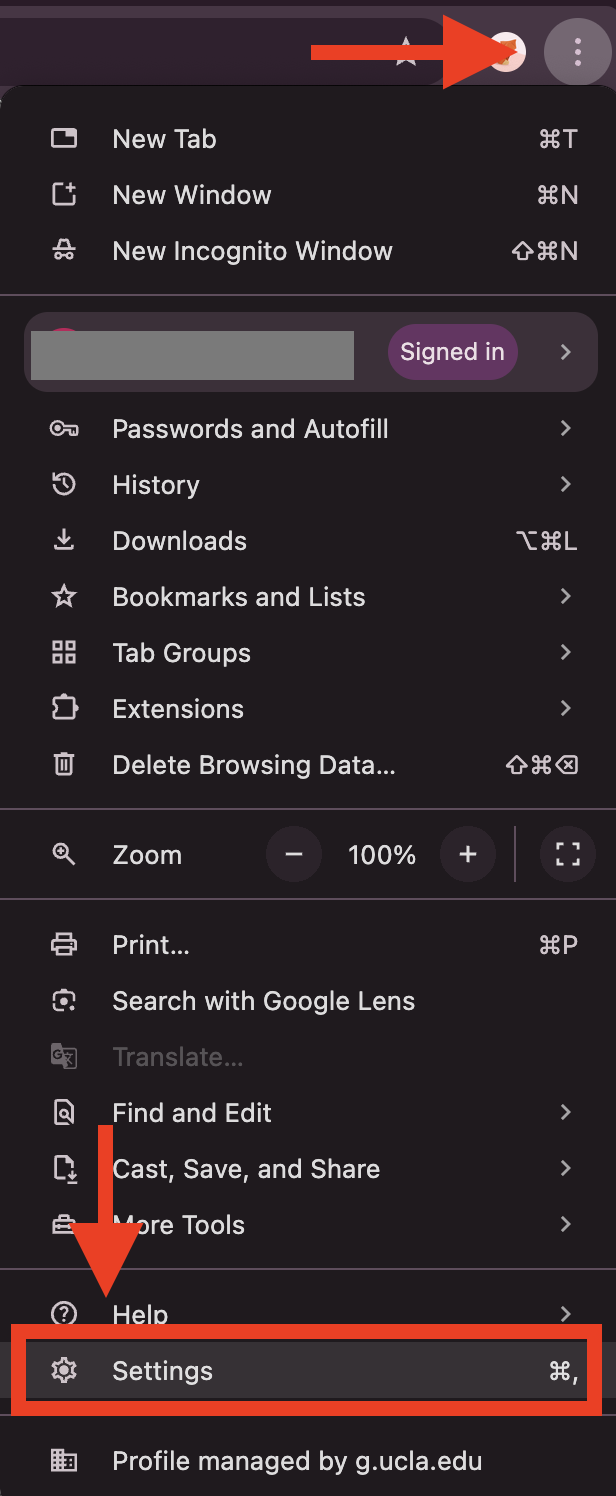The image size is (616, 1496).
Task: Choose Print from the menu
Action: click(151, 945)
